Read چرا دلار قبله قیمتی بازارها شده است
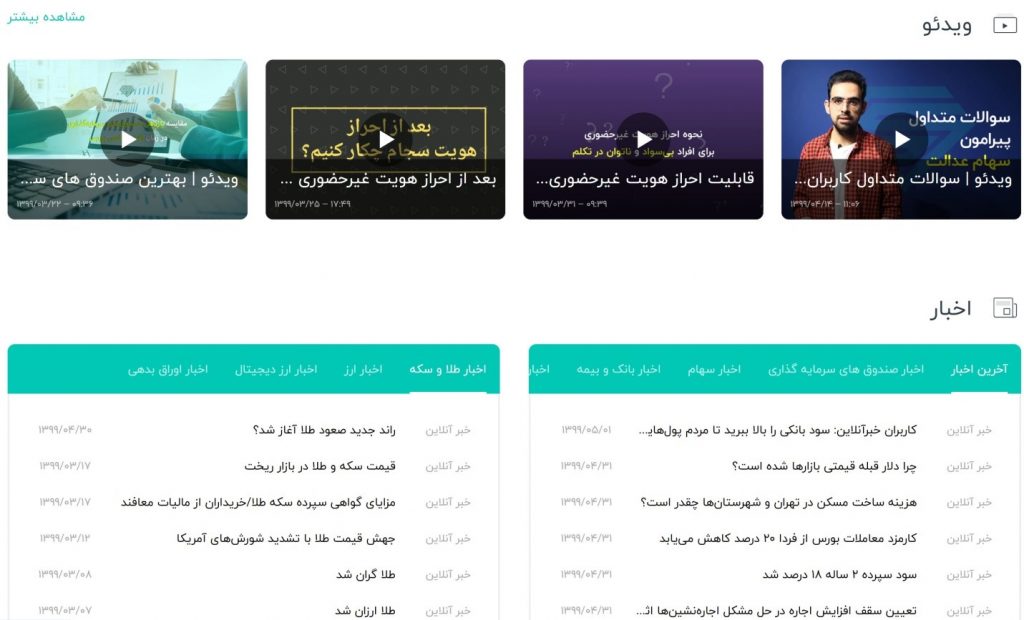Screen dimensions: 1024x620 coord(824,466)
